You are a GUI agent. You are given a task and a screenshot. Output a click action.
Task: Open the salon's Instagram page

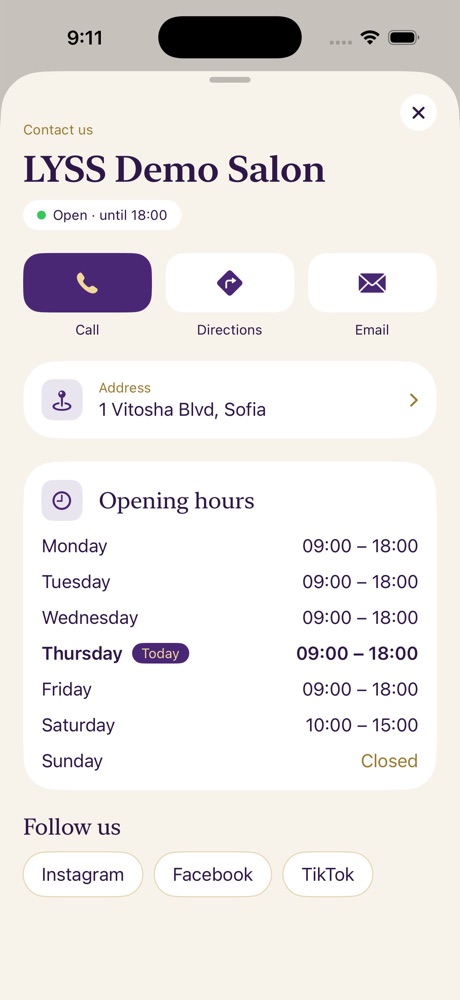[x=83, y=874]
